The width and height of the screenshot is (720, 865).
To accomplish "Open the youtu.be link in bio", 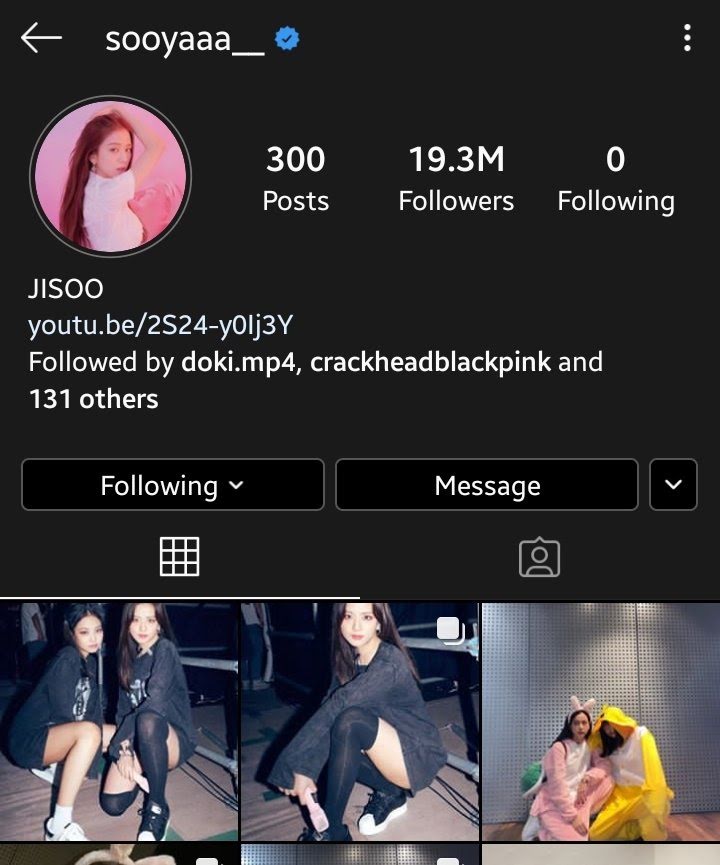I will pos(160,325).
